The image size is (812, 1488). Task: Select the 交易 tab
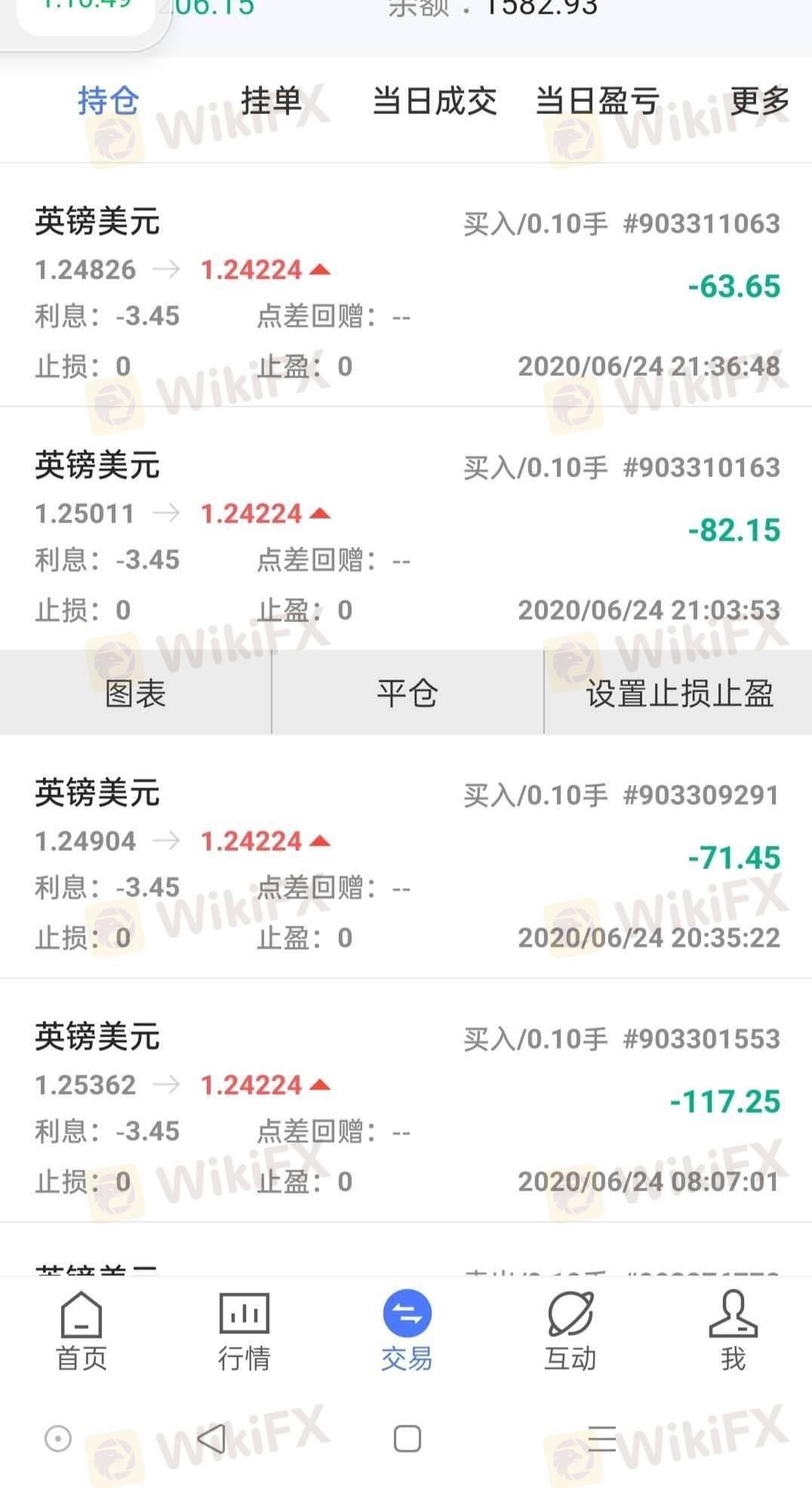tap(408, 1331)
